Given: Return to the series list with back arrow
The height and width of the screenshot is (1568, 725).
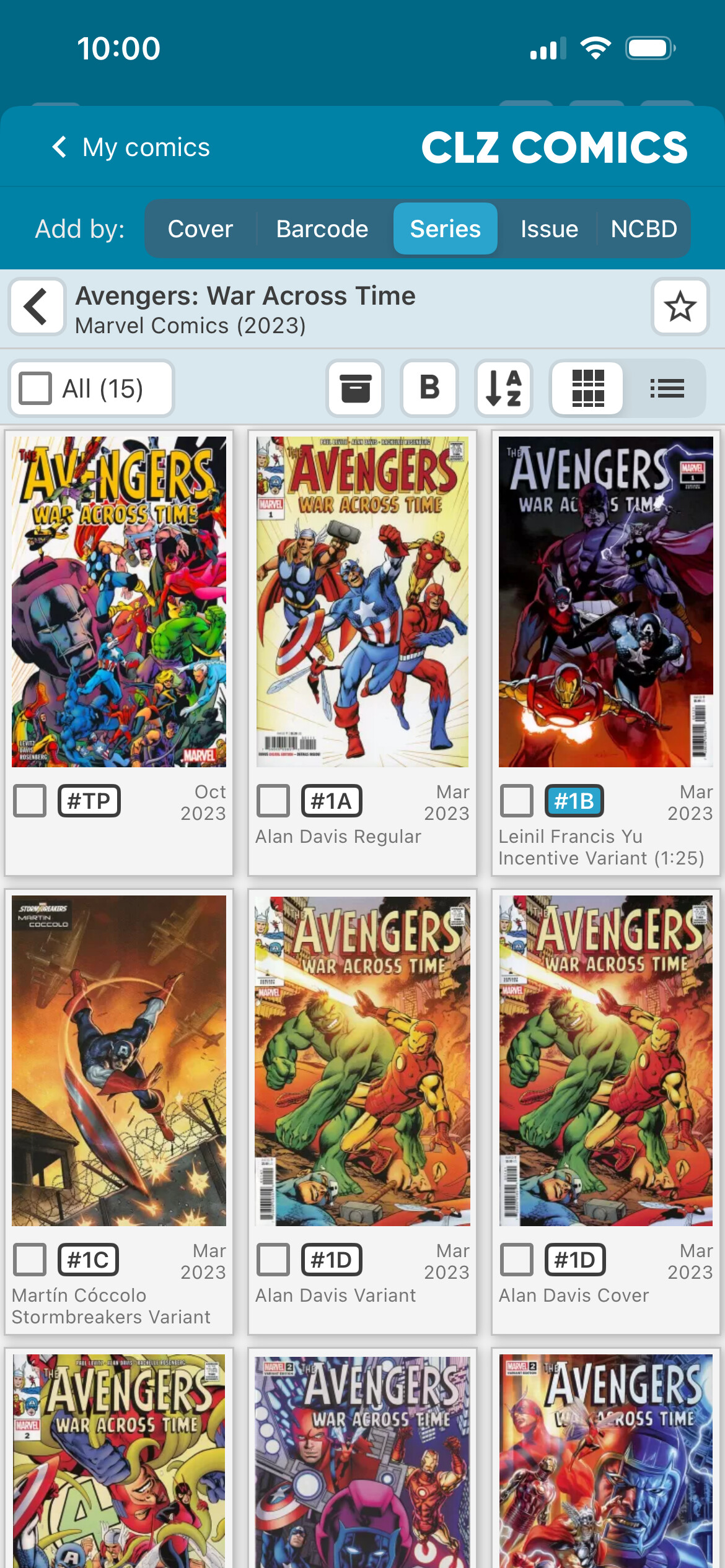Looking at the screenshot, I should pos(37,307).
